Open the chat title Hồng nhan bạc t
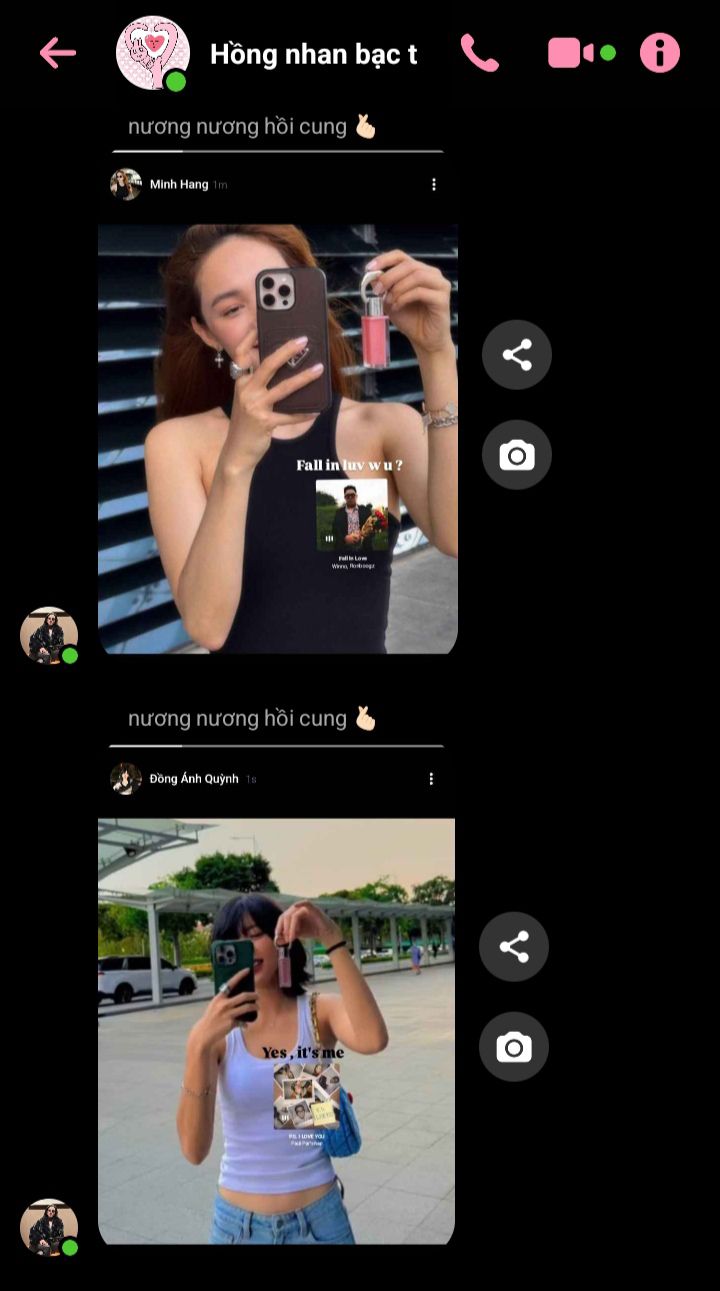The height and width of the screenshot is (1291, 720). [313, 54]
